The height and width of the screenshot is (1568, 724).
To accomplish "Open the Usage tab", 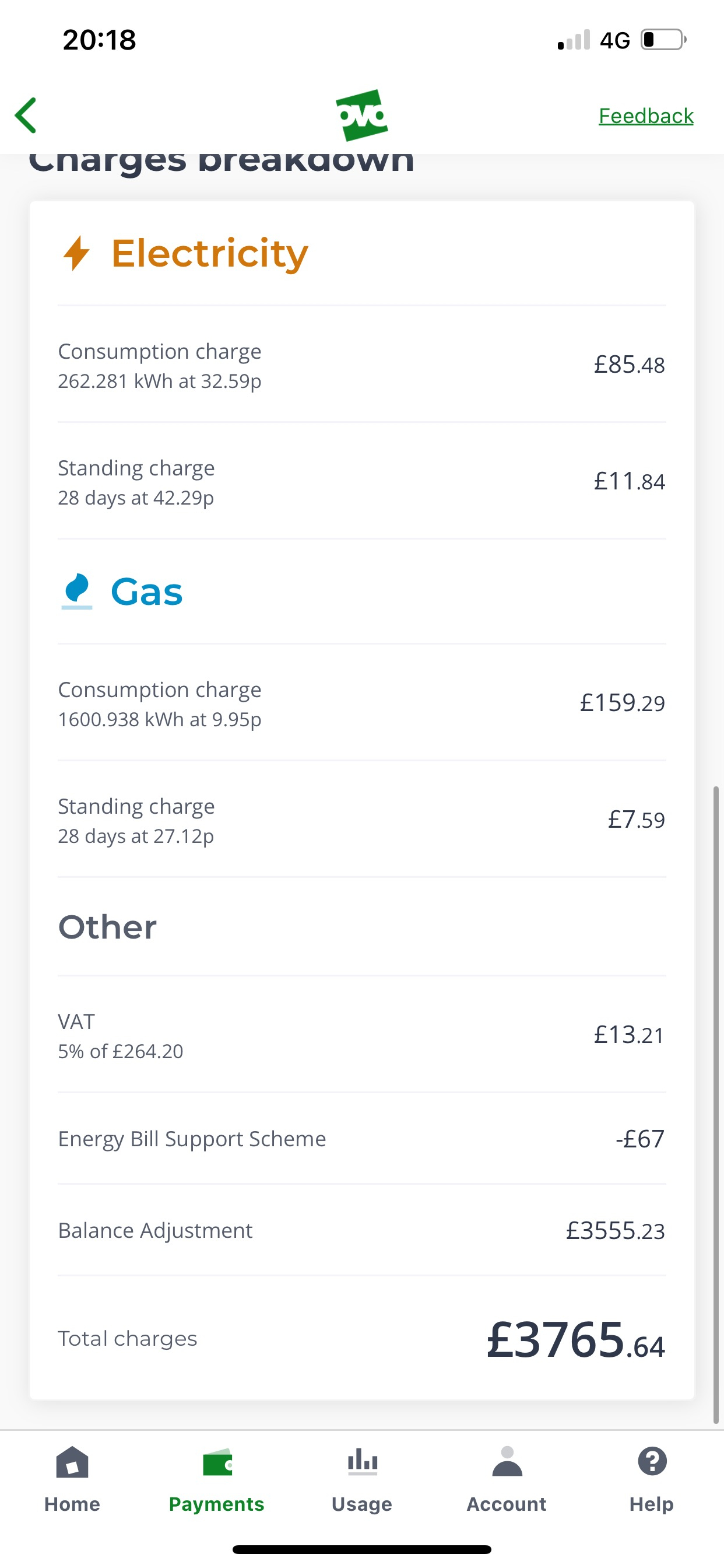I will 362,1480.
